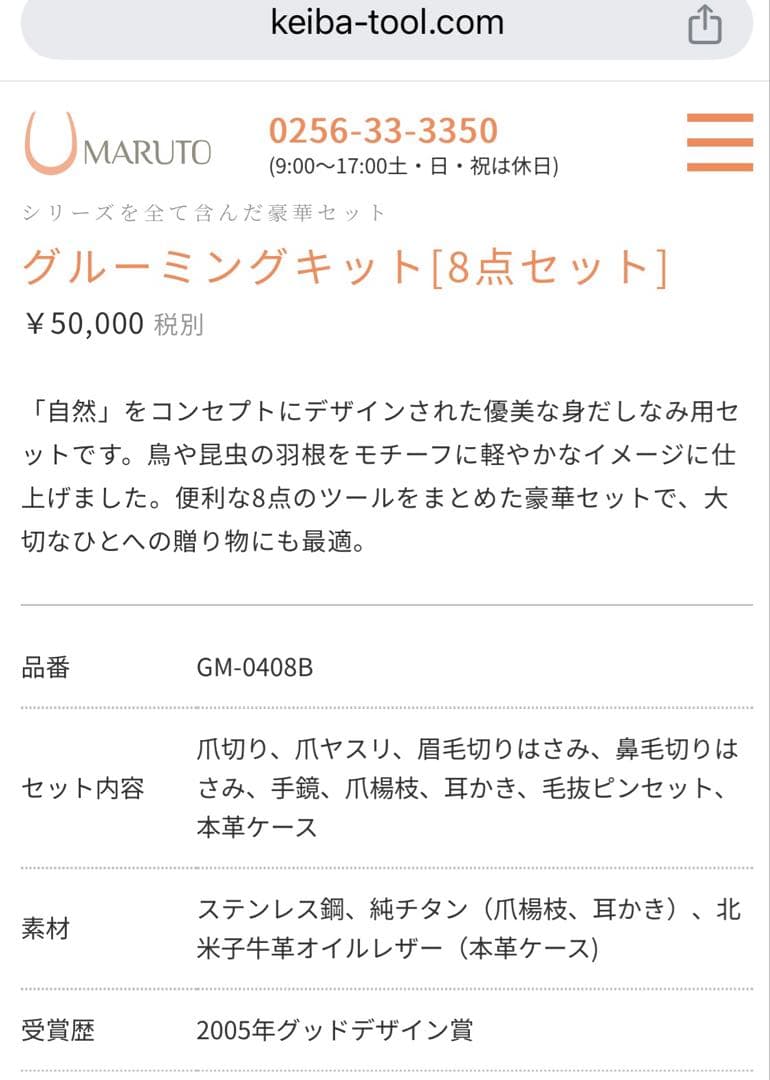Screen dimensions: 770x1080
Task: Select the breadcrumb text シリーズを全て含んだ豪華セット
Action: tap(200, 212)
